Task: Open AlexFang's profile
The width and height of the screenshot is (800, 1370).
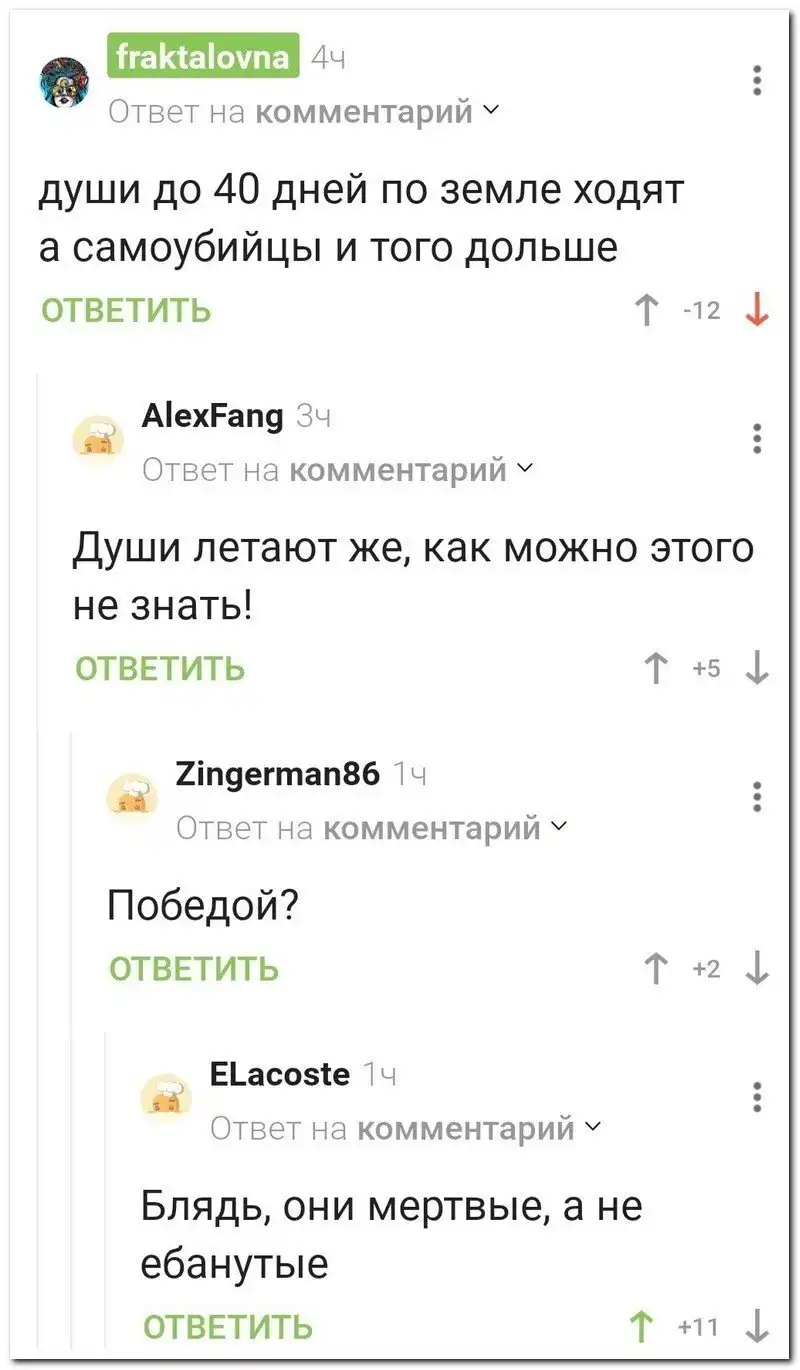Action: (x=213, y=416)
